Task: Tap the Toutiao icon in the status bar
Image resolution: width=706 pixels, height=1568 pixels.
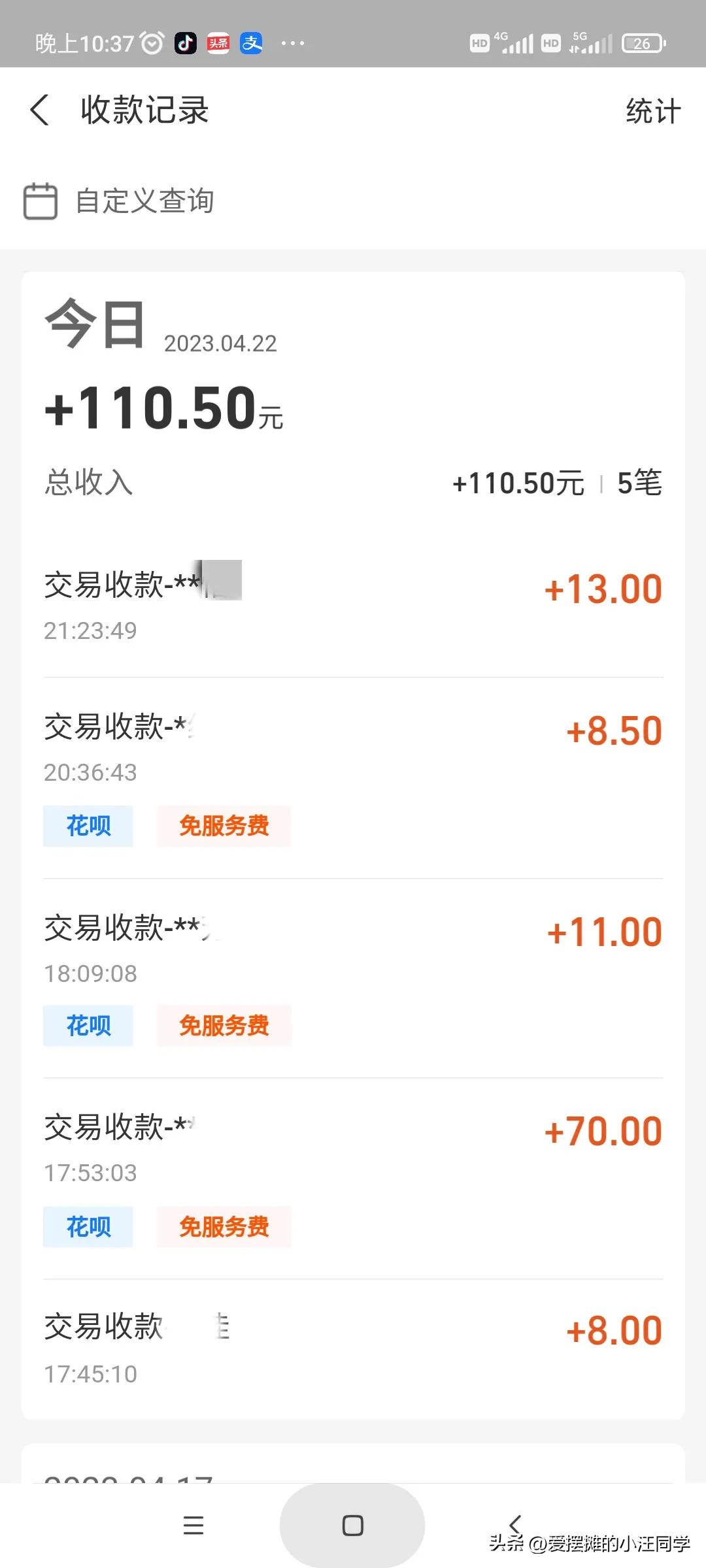Action: click(218, 42)
